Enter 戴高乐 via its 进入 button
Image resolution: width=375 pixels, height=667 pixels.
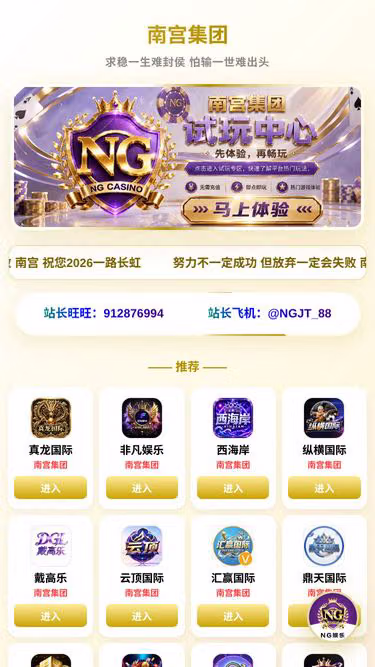click(x=51, y=616)
